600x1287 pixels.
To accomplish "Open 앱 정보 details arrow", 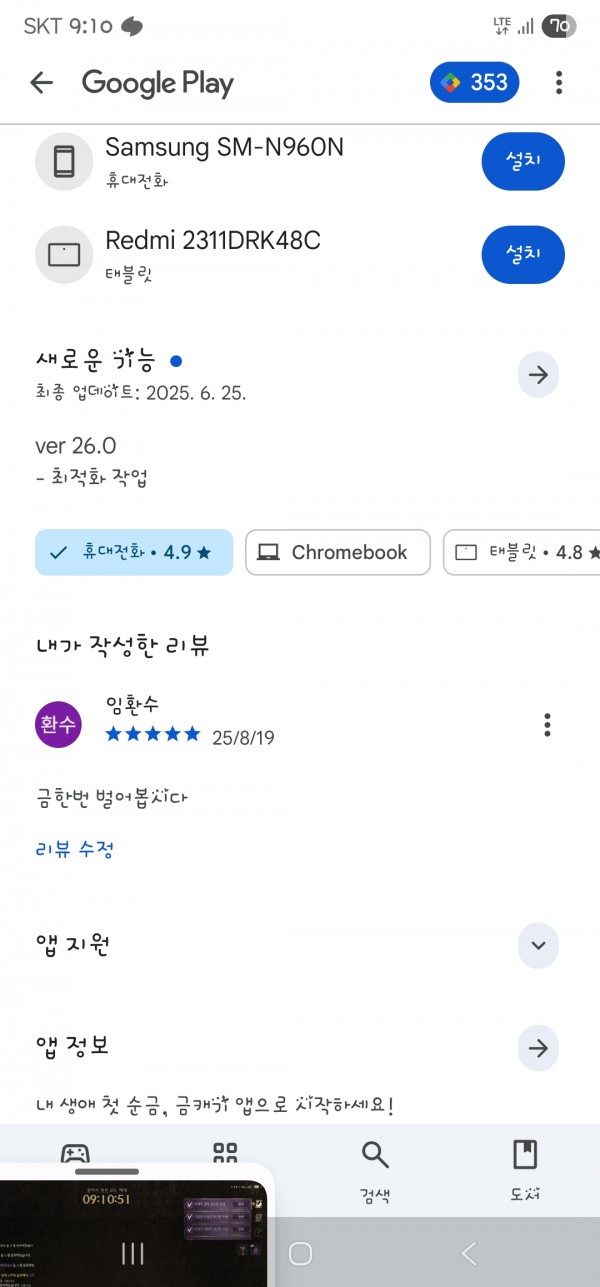I will [538, 1048].
